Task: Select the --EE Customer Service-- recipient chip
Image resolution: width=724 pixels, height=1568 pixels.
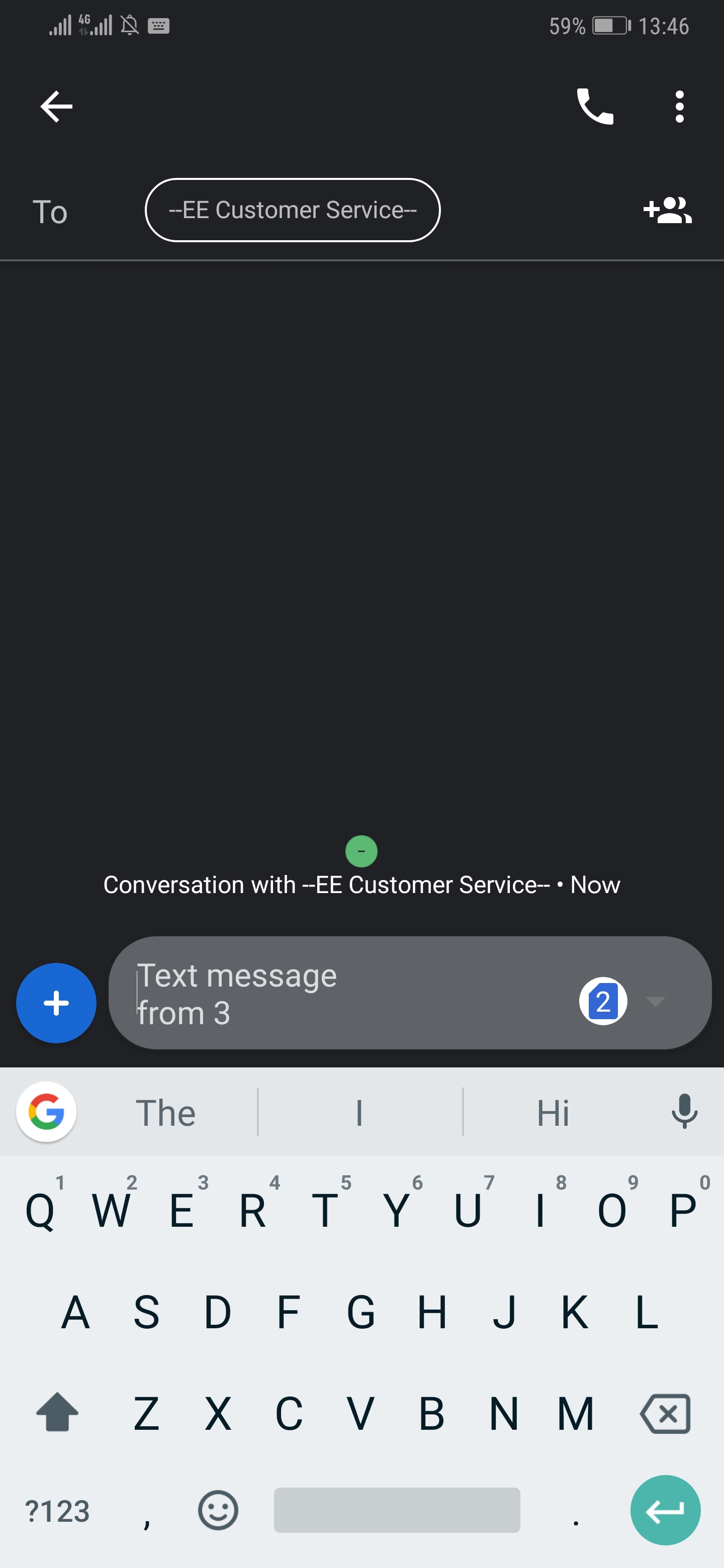Action: [292, 210]
